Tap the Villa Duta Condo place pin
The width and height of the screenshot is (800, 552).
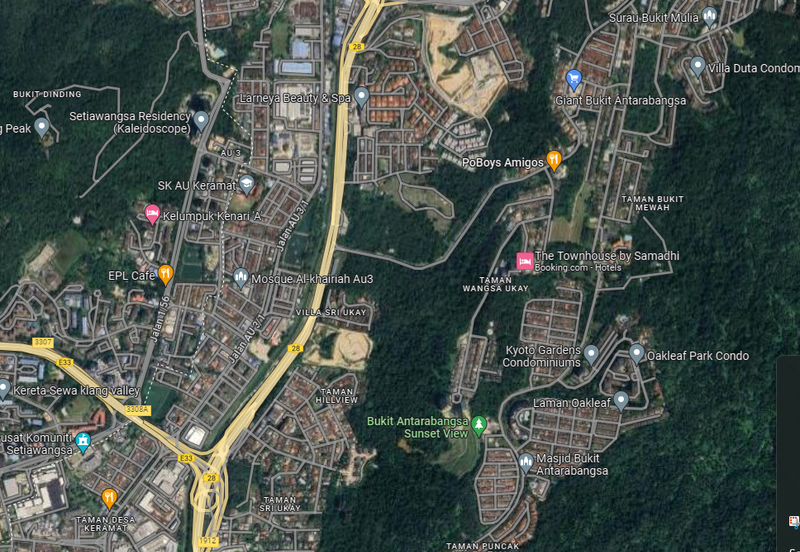point(698,66)
